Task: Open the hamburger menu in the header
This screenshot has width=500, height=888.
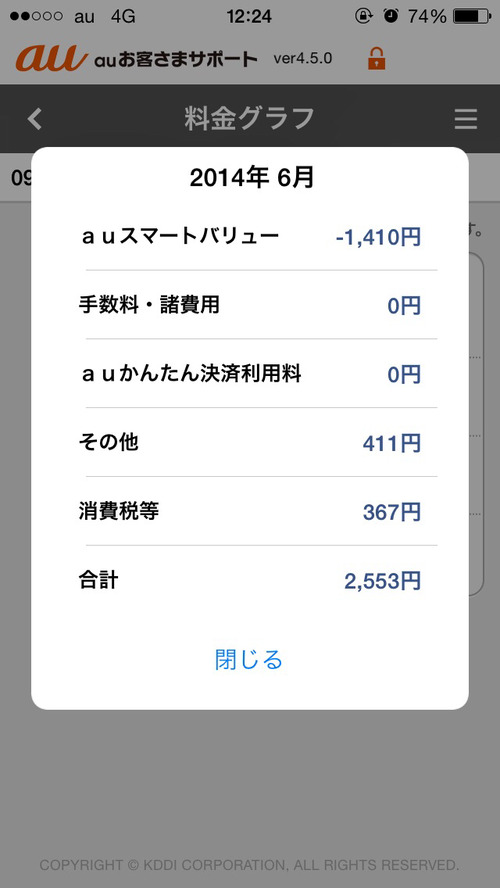Action: click(x=465, y=119)
